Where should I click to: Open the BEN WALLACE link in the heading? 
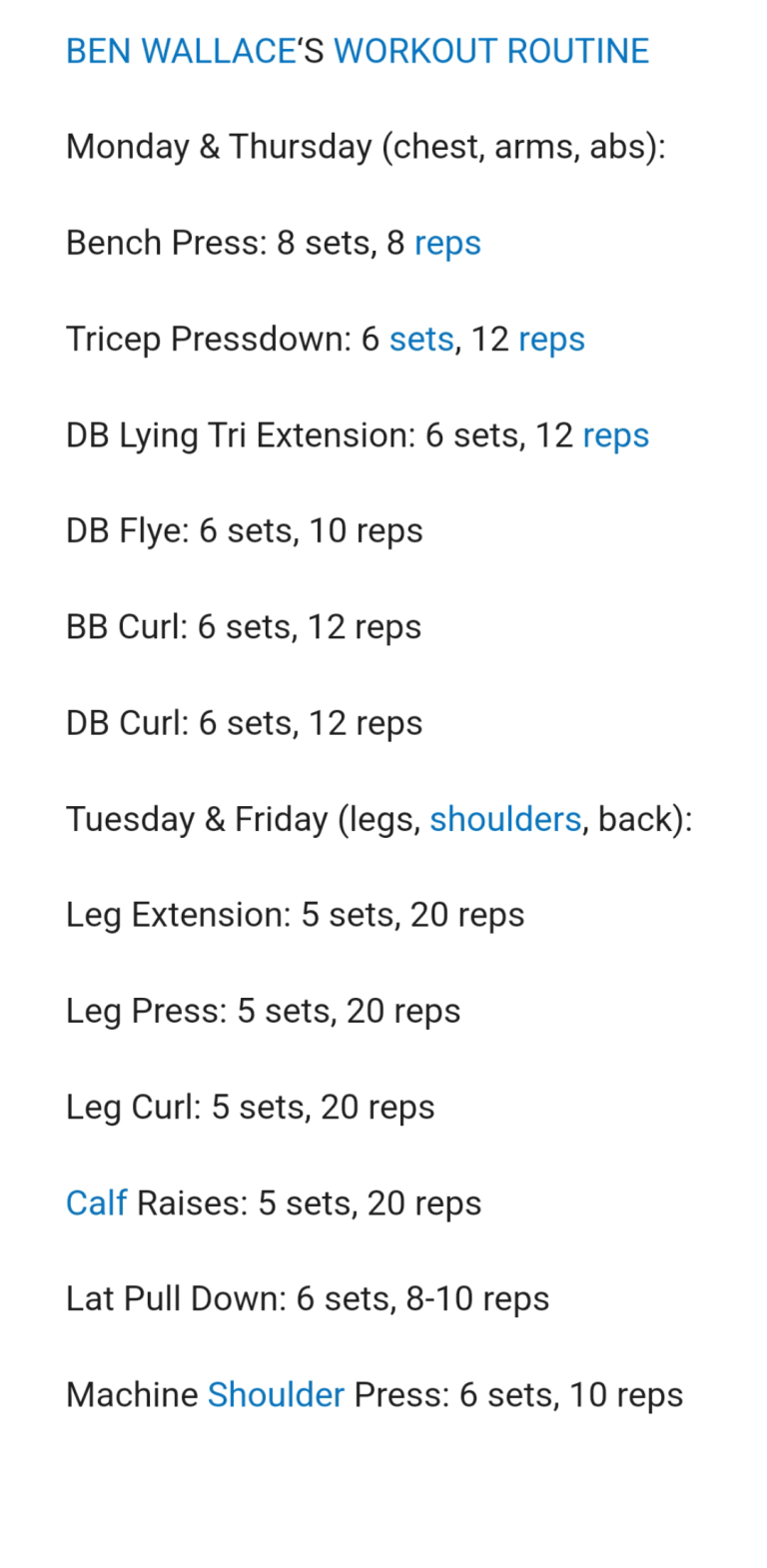181,51
